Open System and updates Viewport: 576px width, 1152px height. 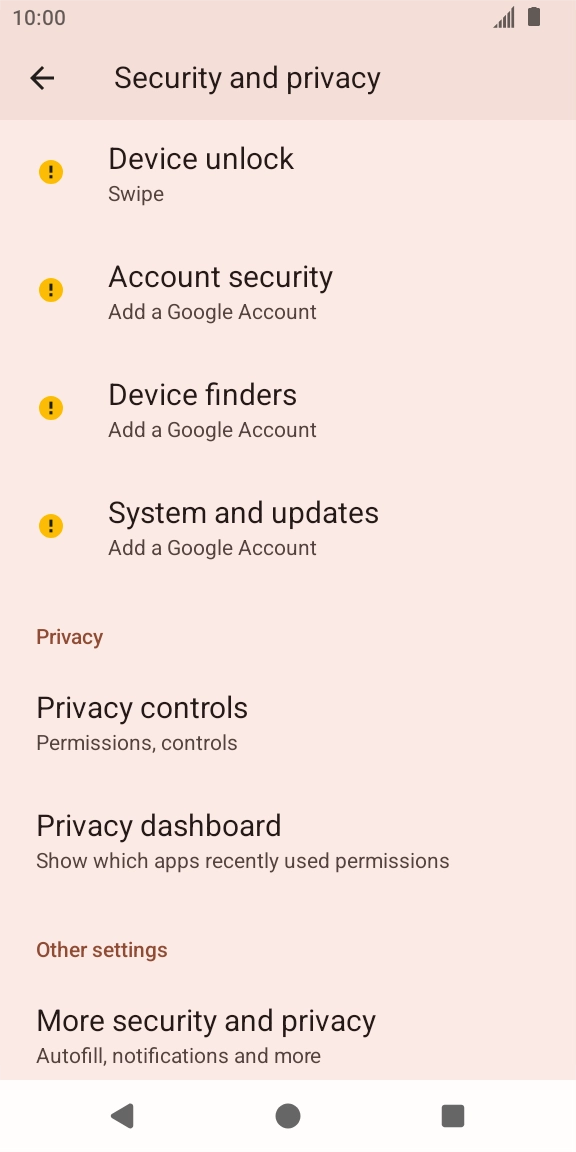click(288, 528)
